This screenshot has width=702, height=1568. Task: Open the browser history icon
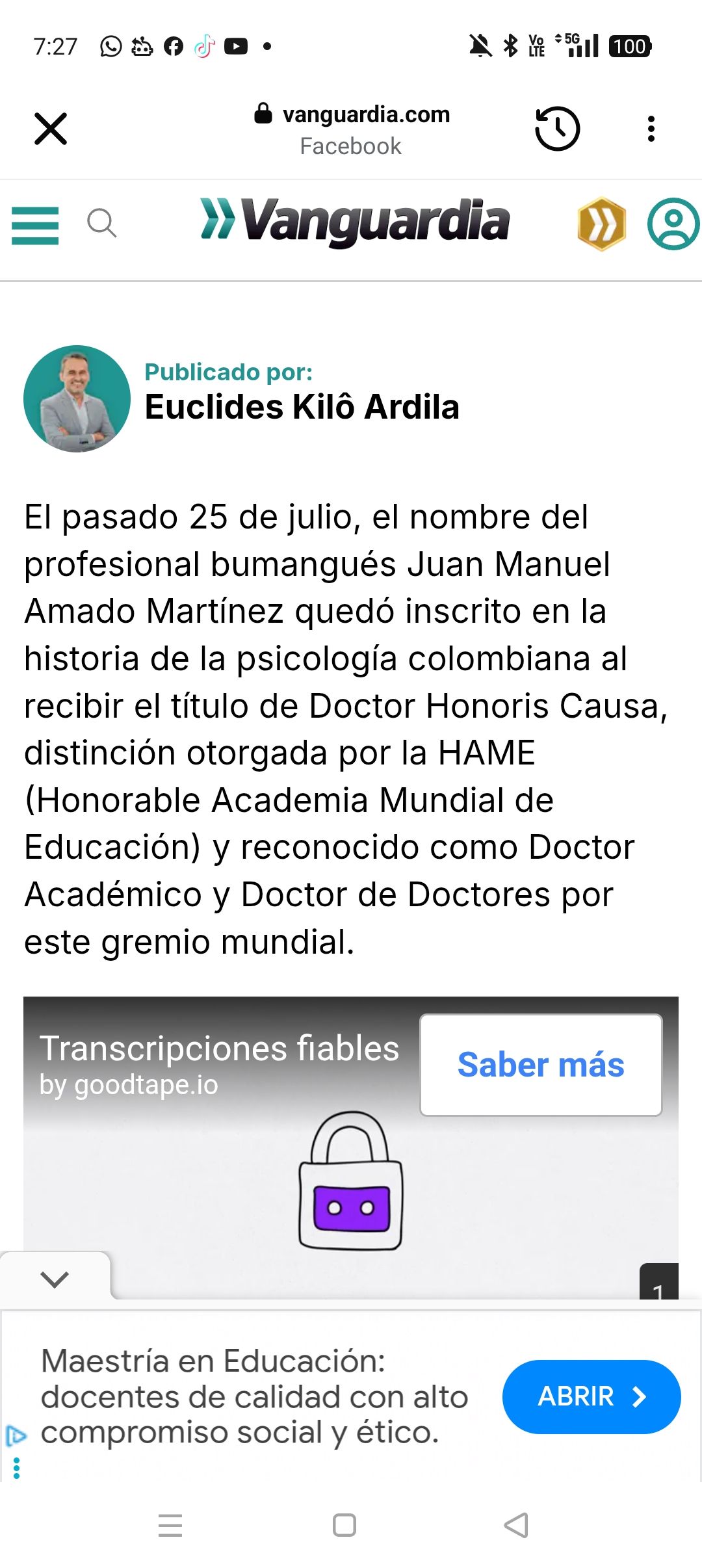point(558,128)
